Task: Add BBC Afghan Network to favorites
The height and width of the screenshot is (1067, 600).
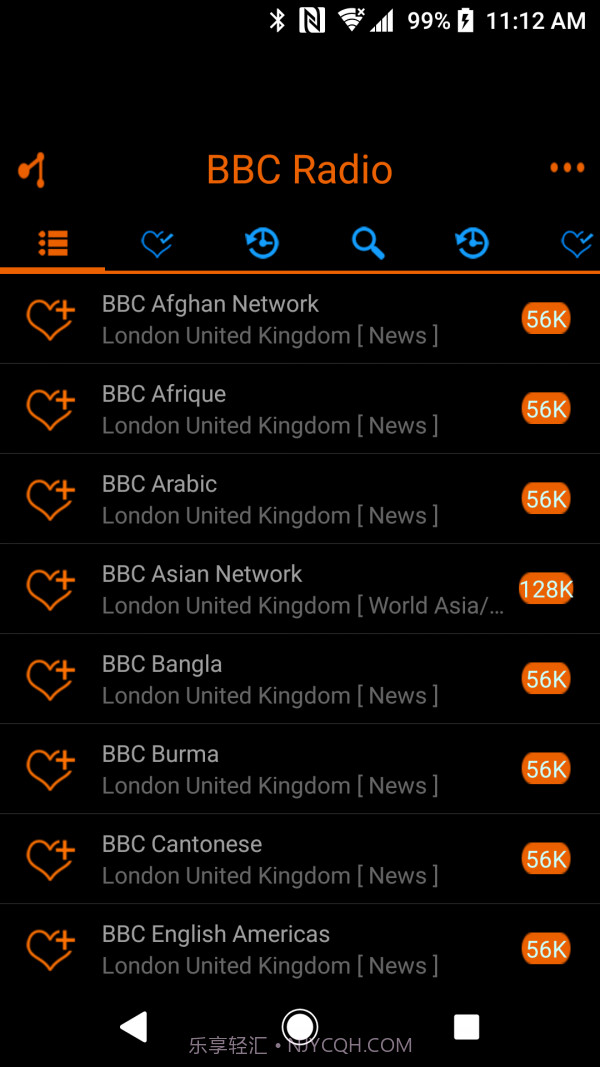Action: coord(50,320)
